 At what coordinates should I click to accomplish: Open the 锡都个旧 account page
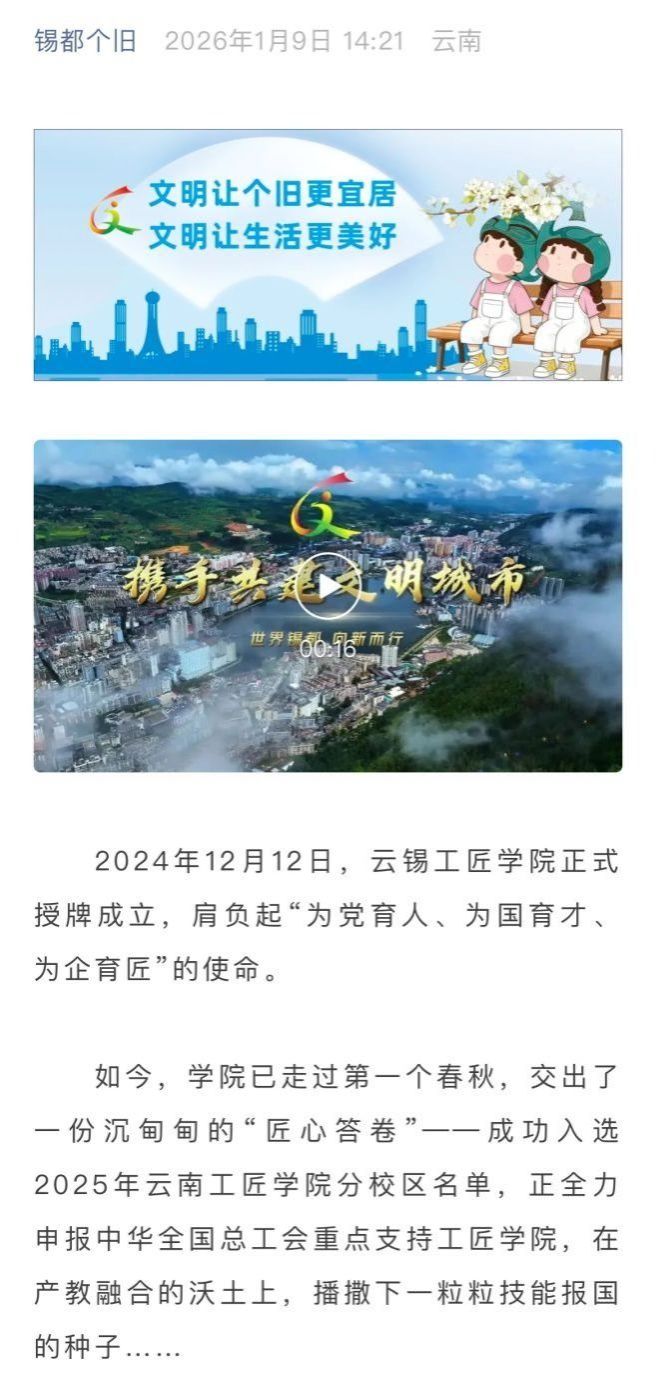click(85, 41)
